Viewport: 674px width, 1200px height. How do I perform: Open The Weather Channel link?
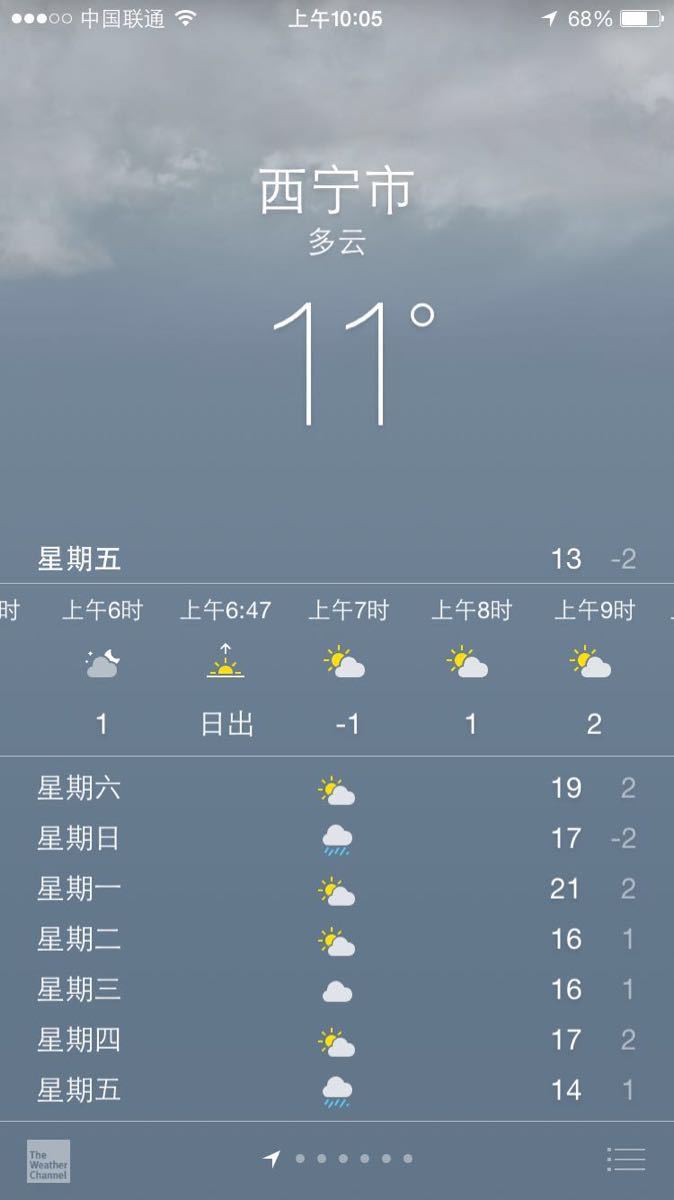48,1161
